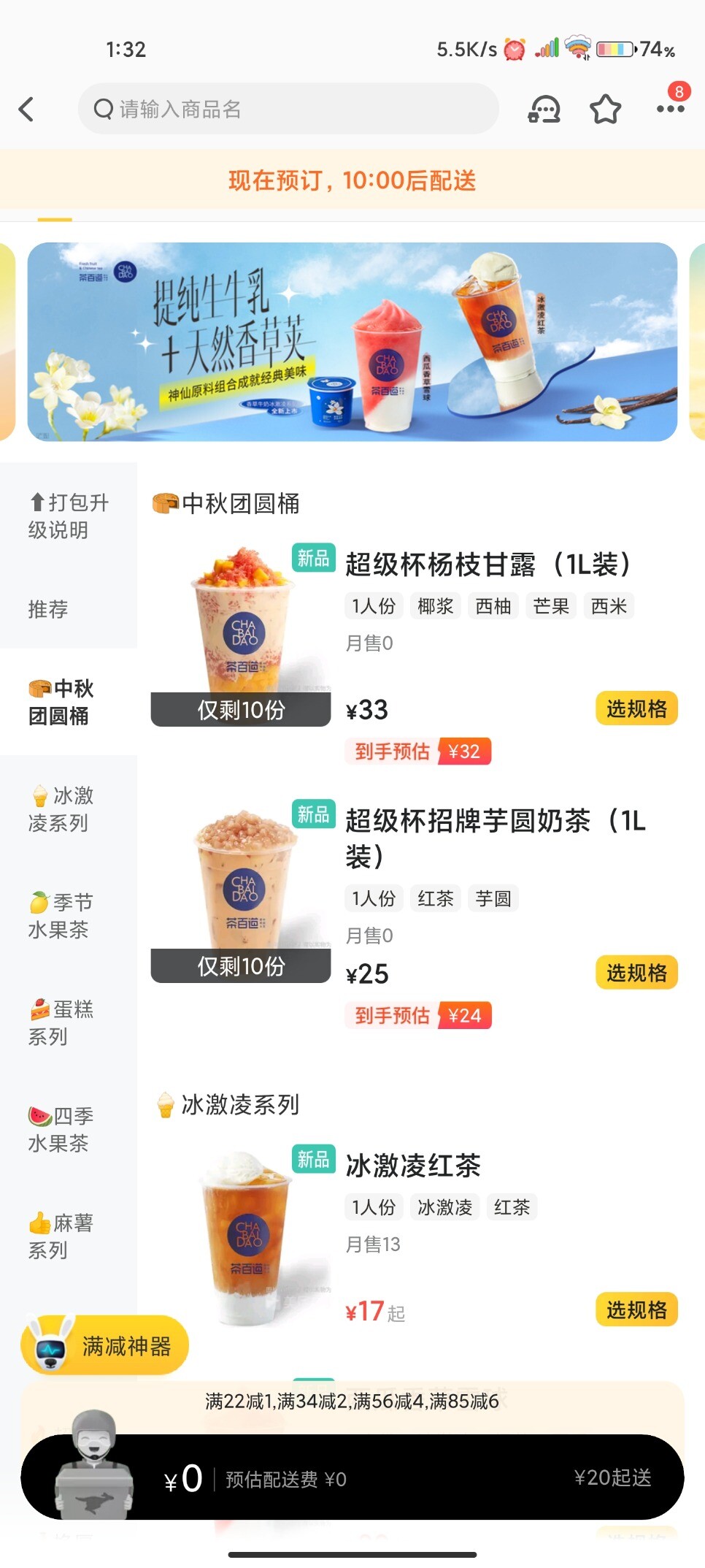Open the product name search box
This screenshot has height=1568, width=705.
[288, 109]
